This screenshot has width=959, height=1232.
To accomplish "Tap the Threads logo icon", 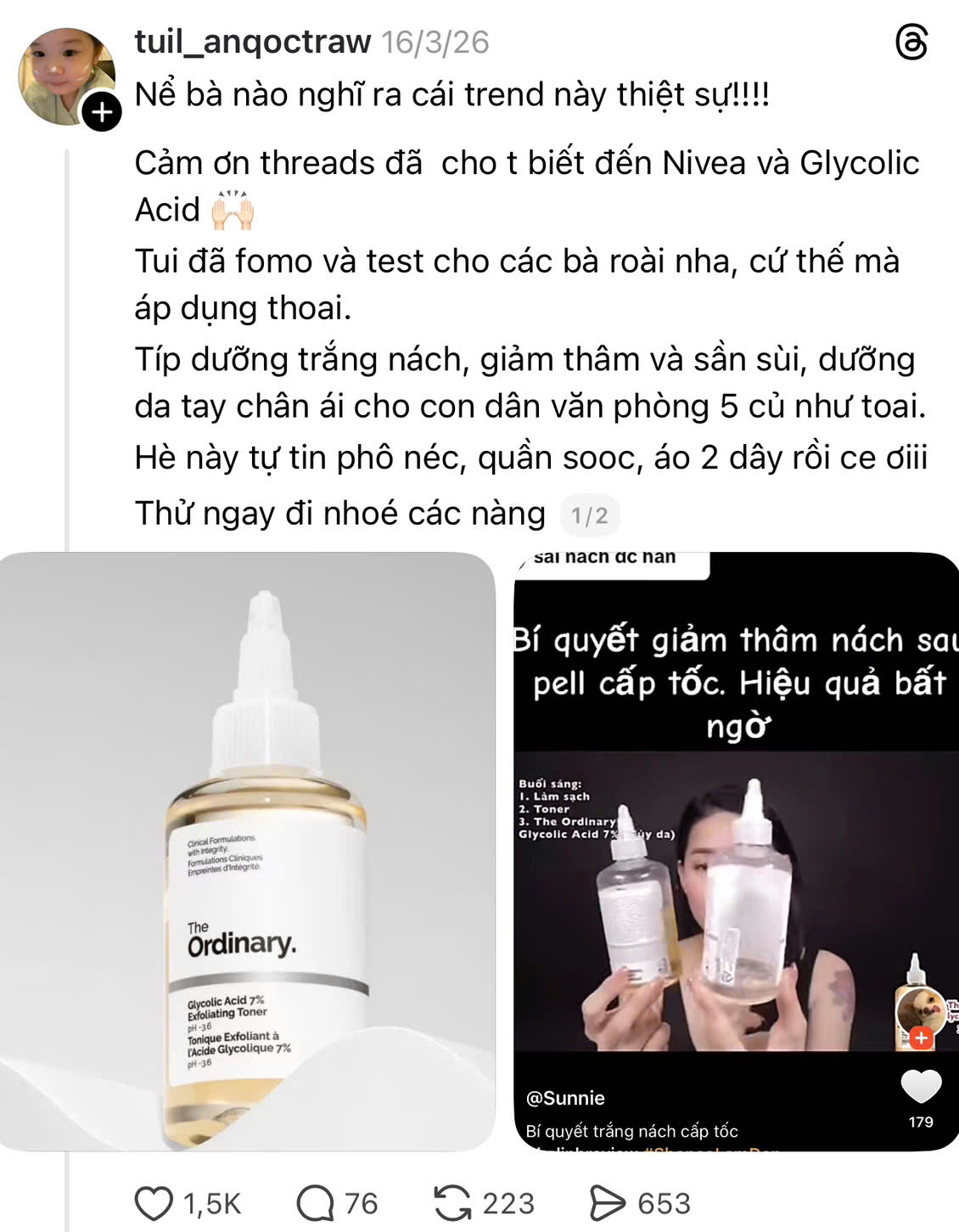I will tap(911, 42).
